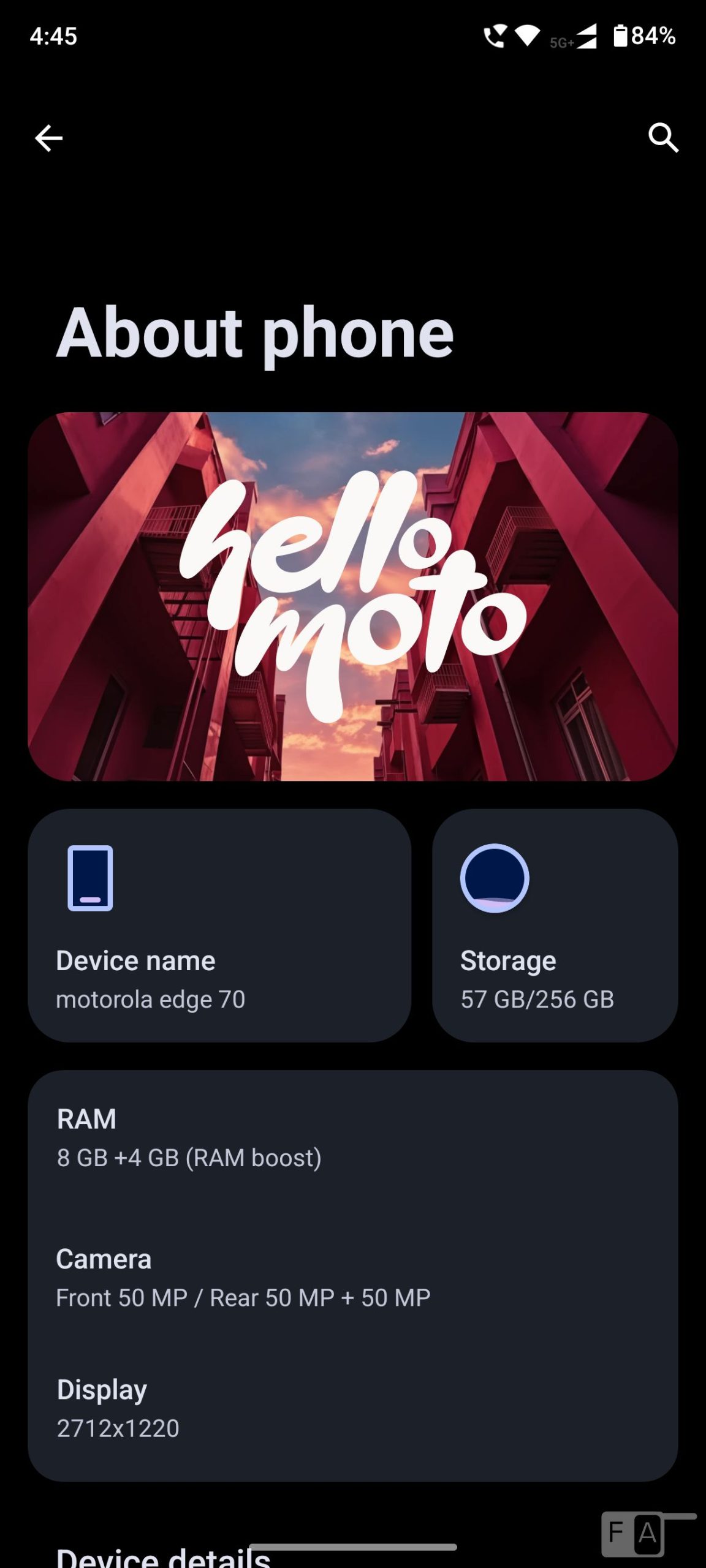
Task: Open settings search
Action: 663,138
